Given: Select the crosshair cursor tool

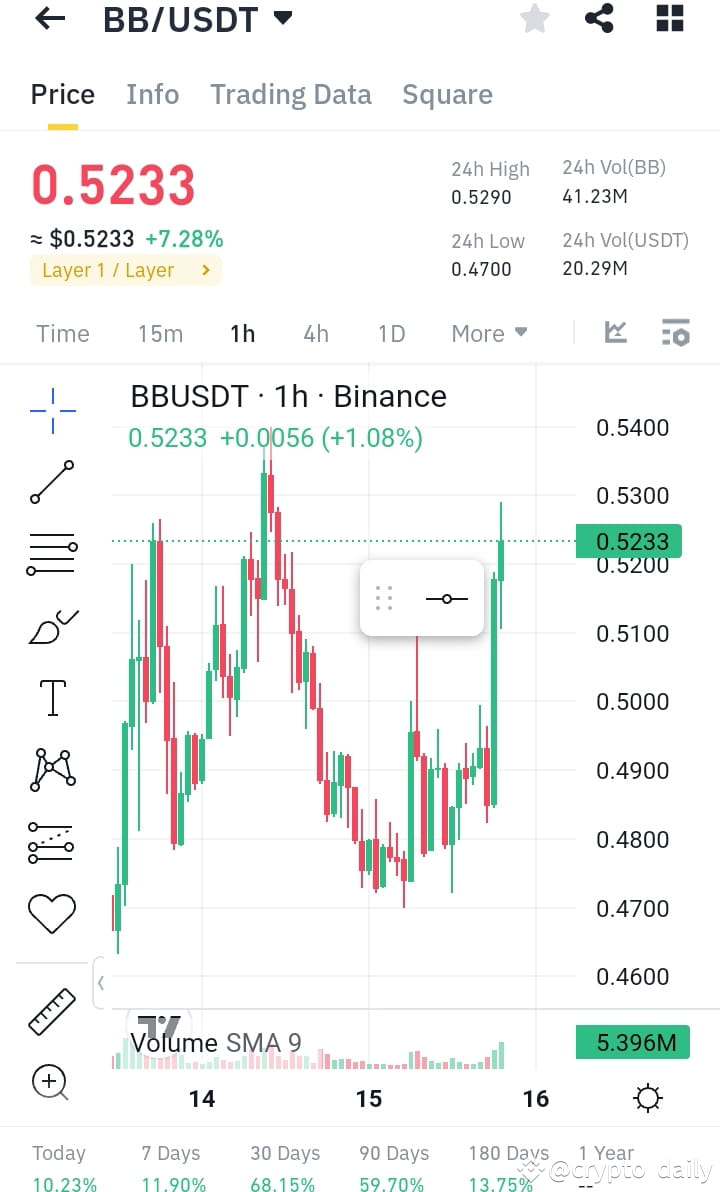Looking at the screenshot, I should [x=52, y=409].
